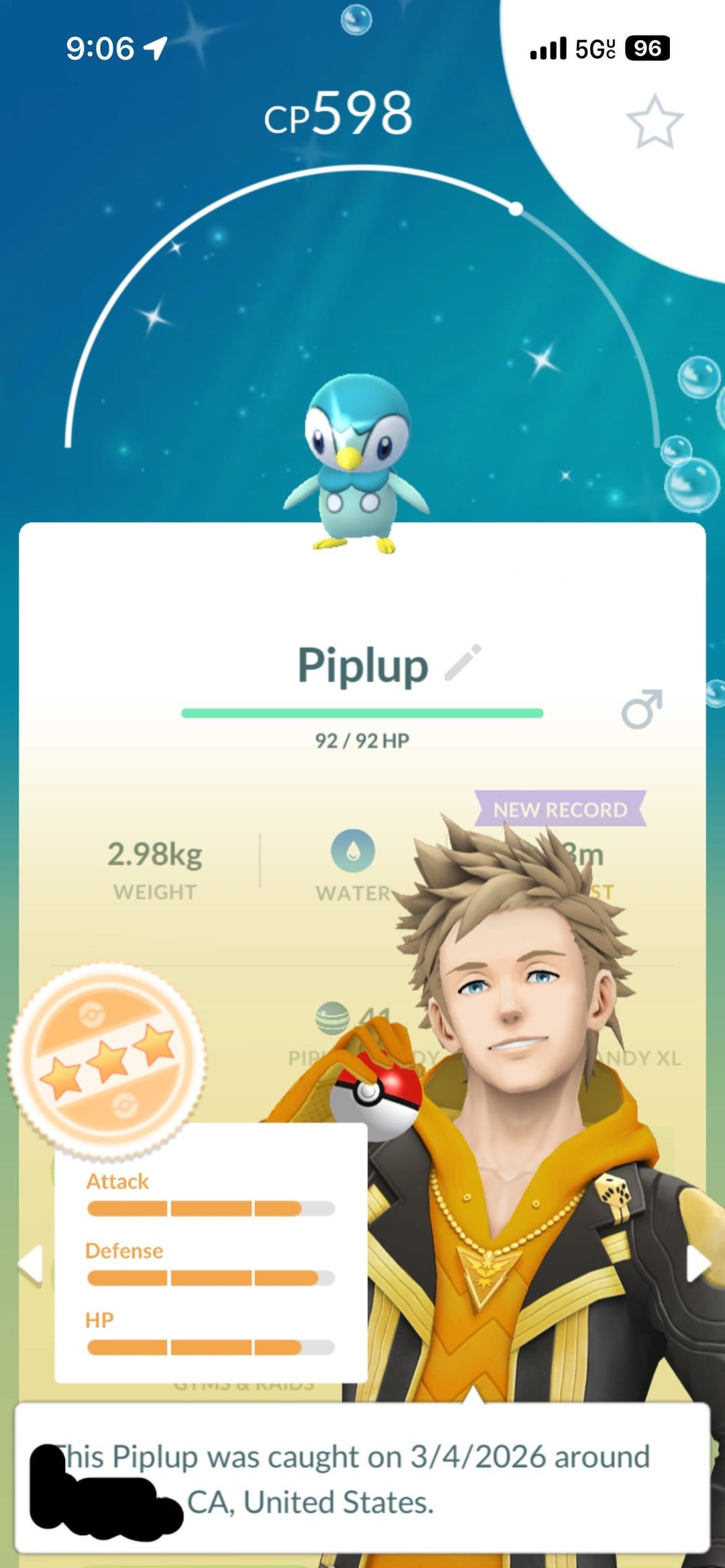
Task: Go to the previous Pokémon appraisal
Action: 30,1265
